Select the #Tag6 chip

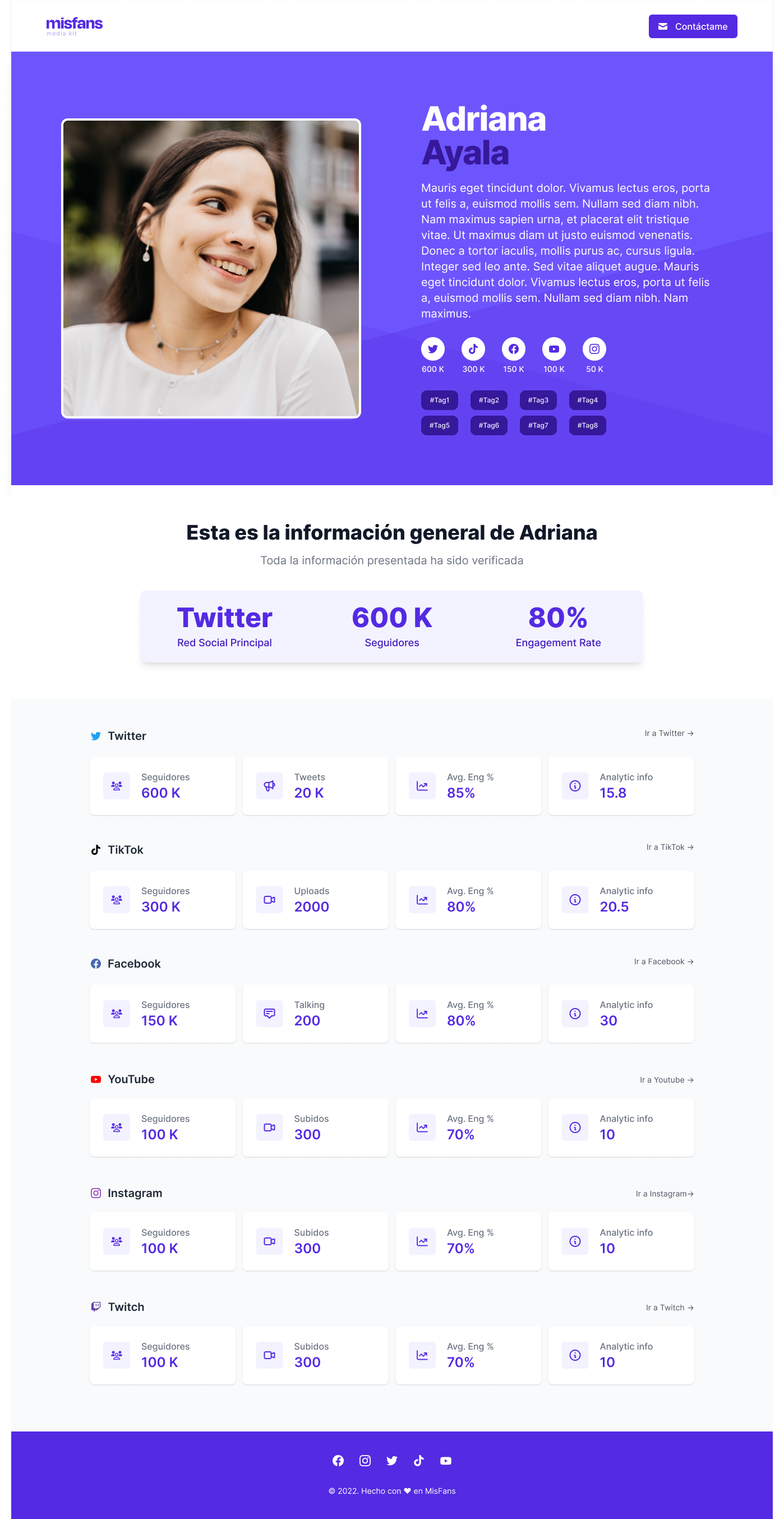click(x=488, y=426)
